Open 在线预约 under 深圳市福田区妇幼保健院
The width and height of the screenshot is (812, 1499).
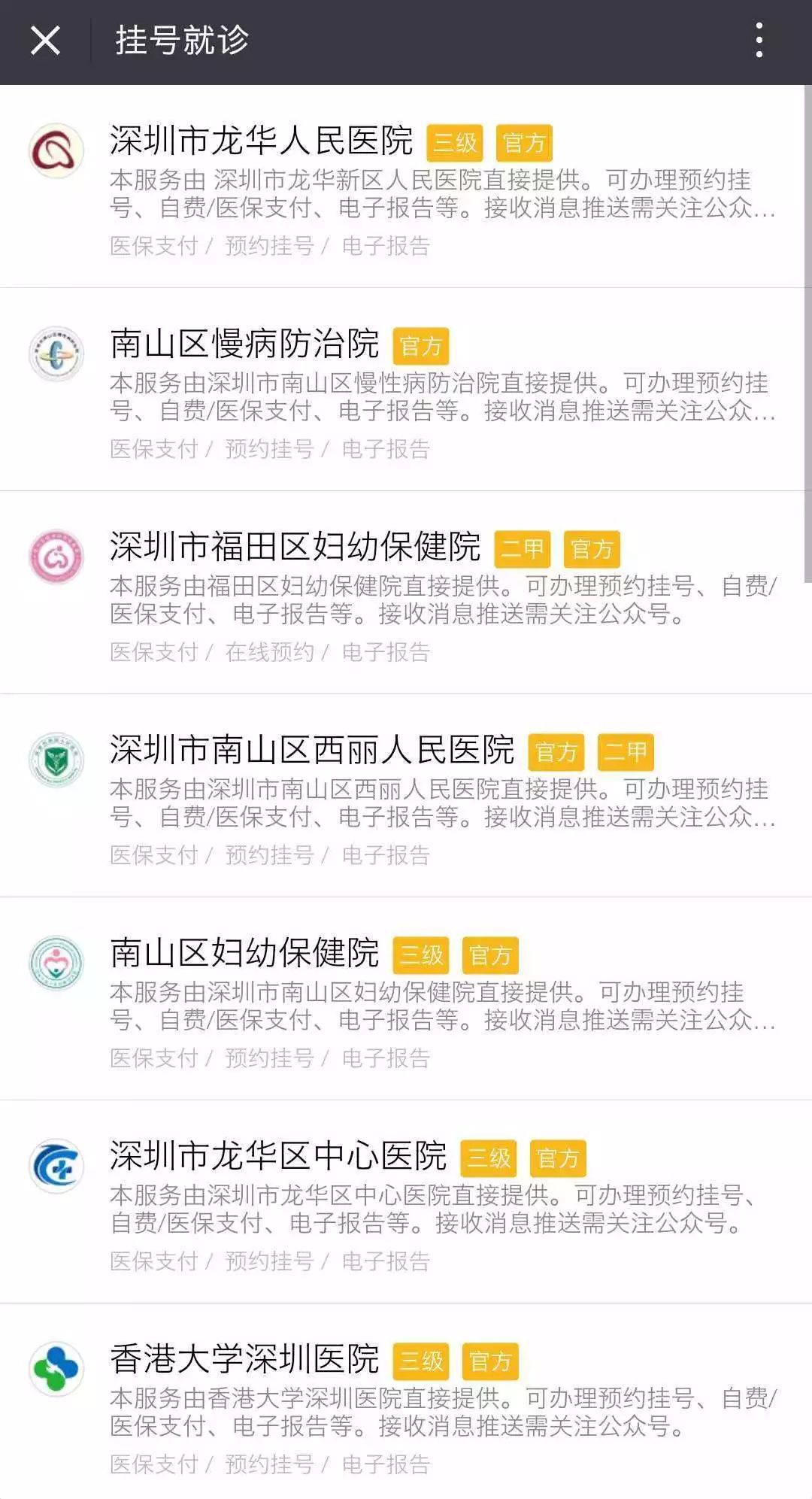(x=269, y=654)
